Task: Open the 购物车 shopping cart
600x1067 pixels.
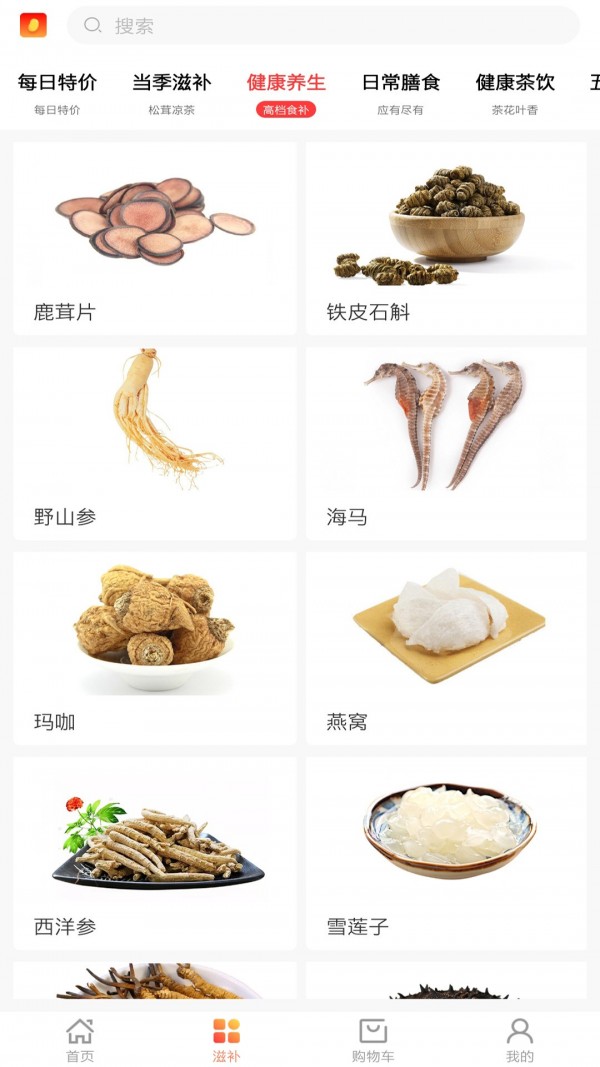Action: (x=373, y=1040)
